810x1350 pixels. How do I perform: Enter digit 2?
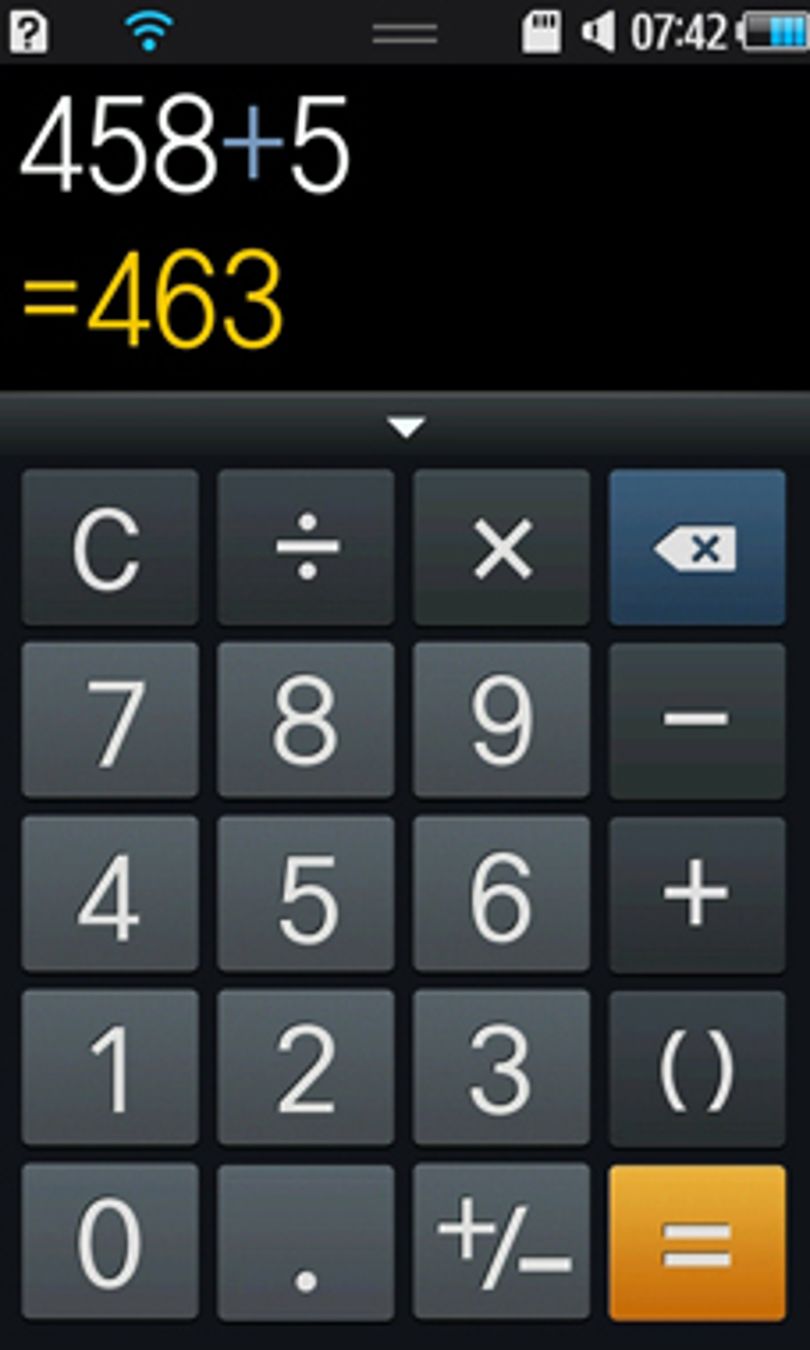pyautogui.click(x=306, y=1068)
